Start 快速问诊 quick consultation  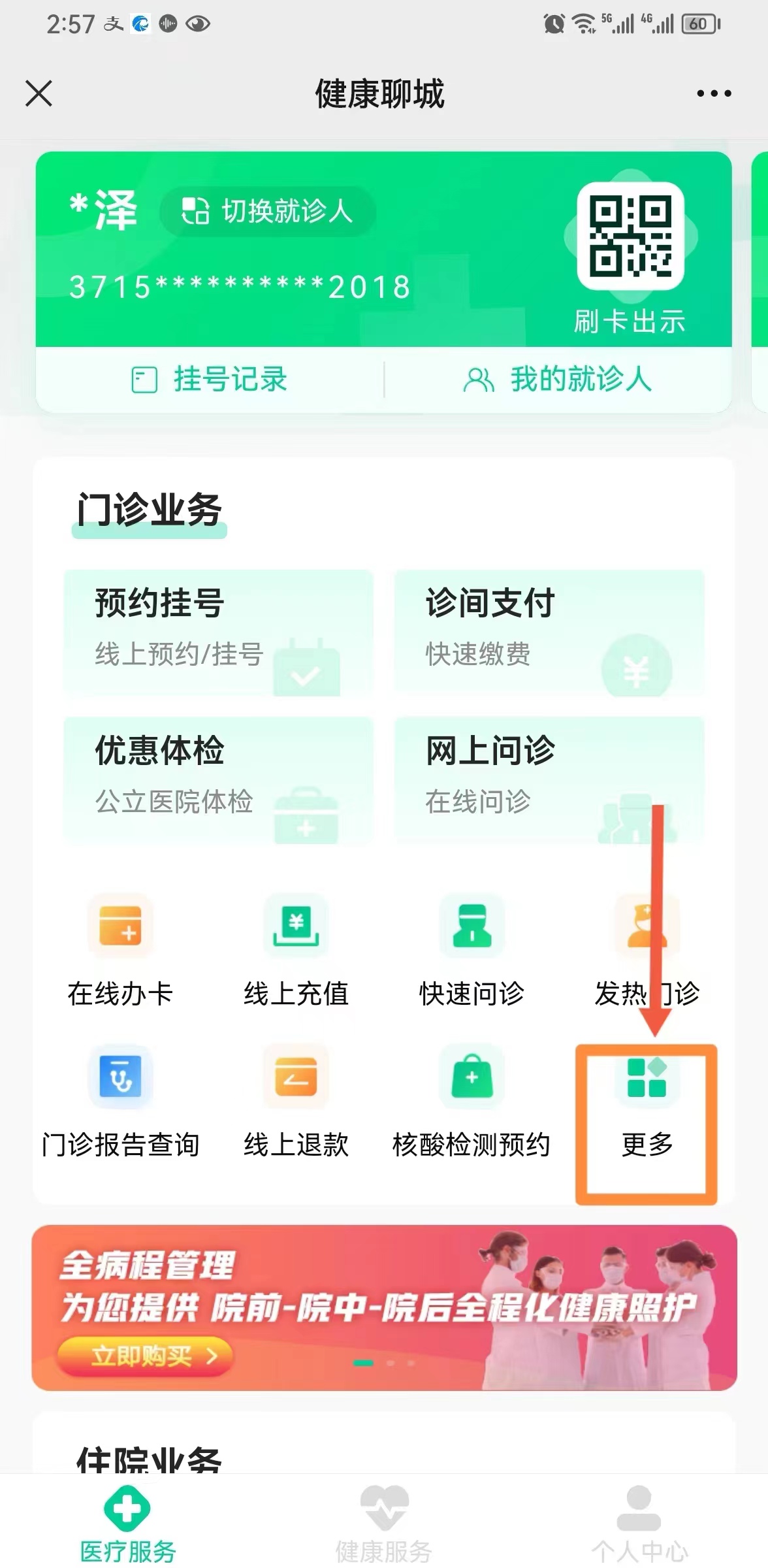(472, 951)
